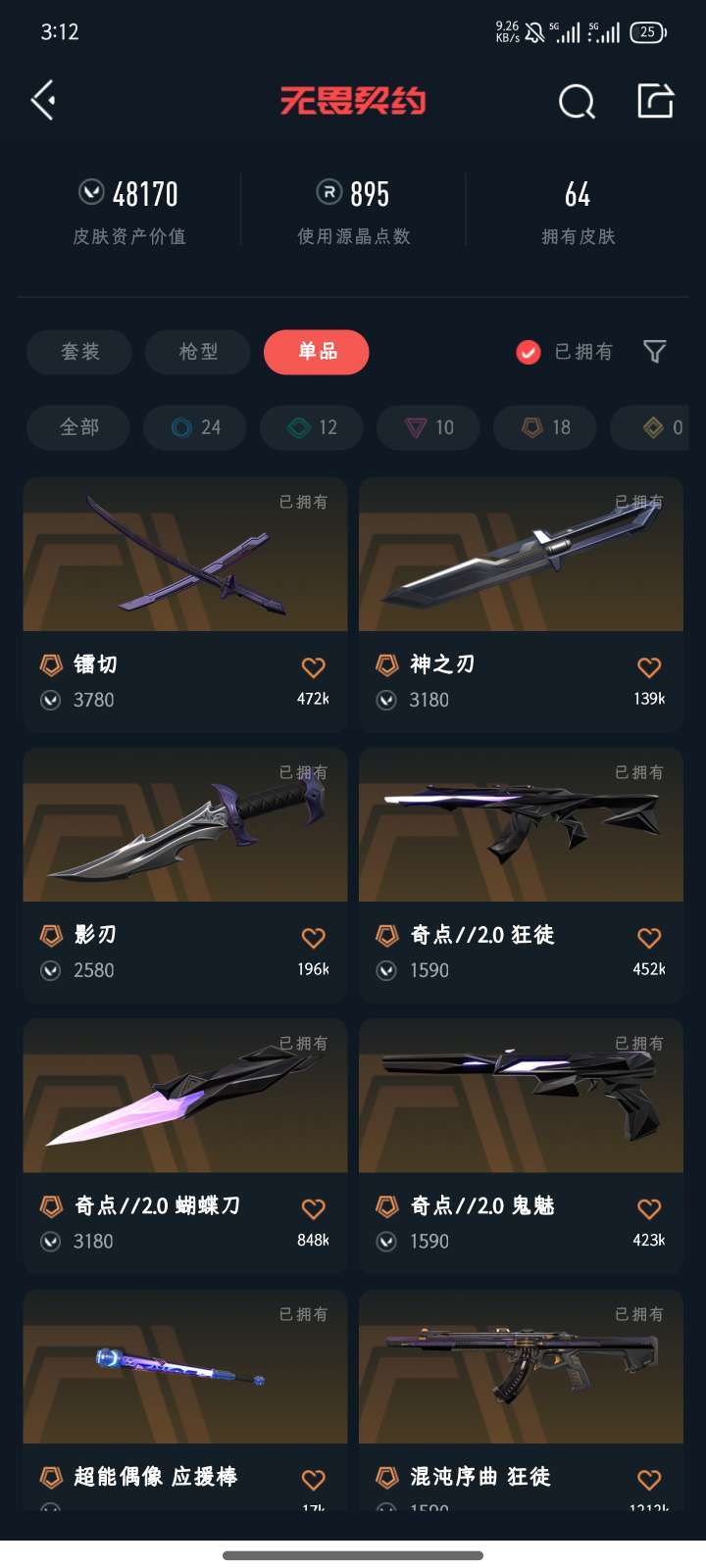Switch to the 枪型 tab

pyautogui.click(x=197, y=352)
